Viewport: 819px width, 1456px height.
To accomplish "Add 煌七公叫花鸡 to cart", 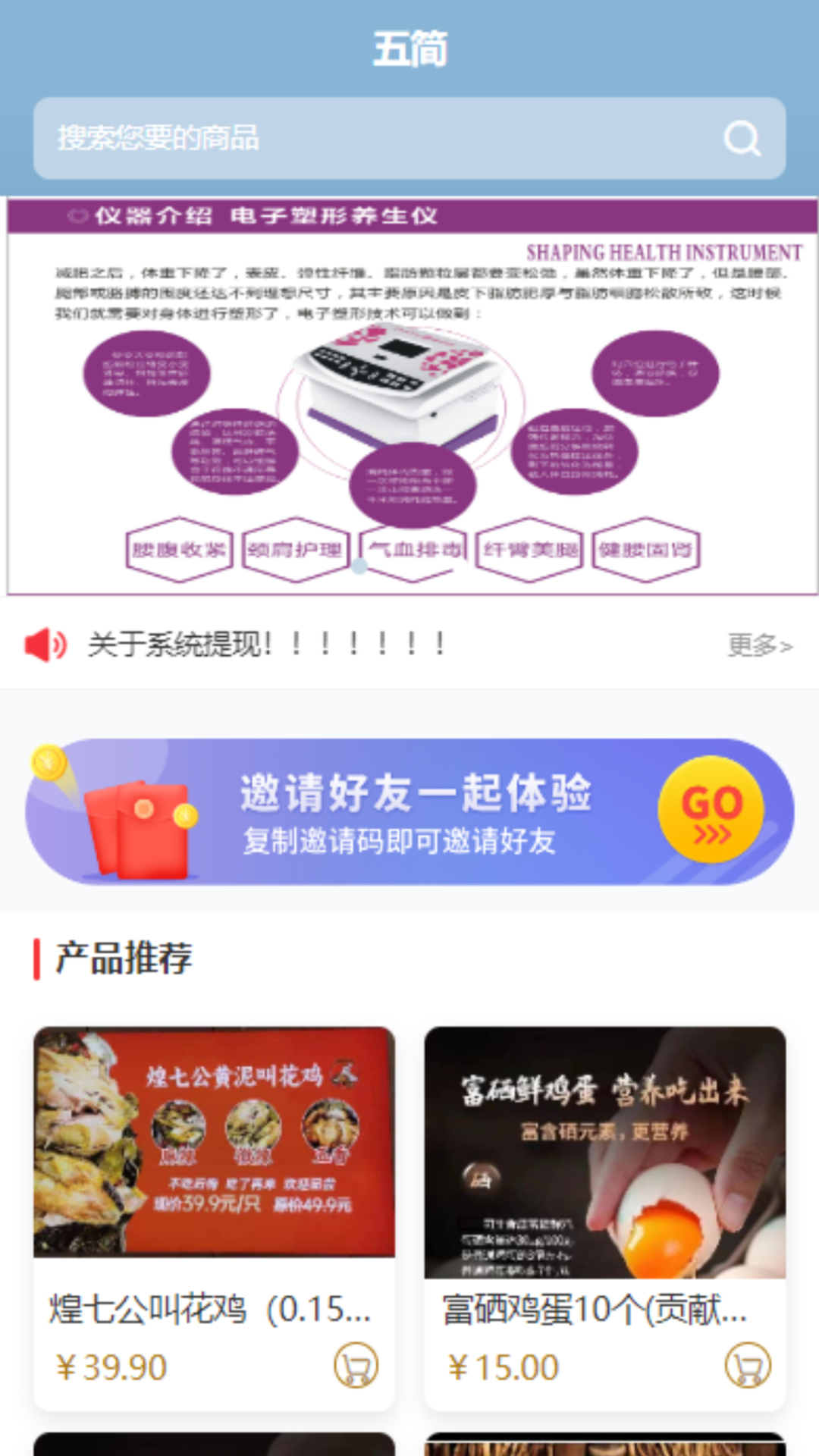I will pos(356,1365).
